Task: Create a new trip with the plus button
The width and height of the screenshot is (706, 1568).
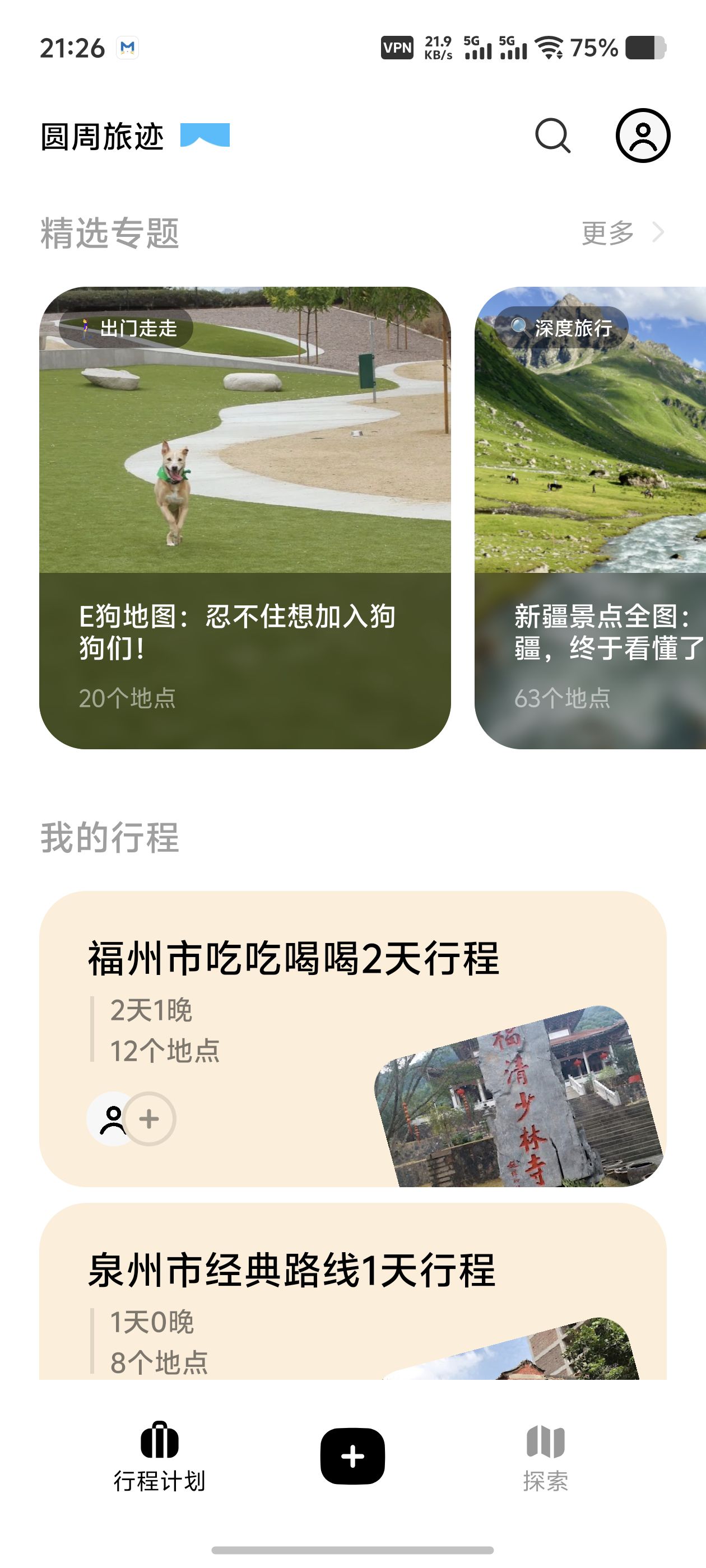Action: 352,1456
